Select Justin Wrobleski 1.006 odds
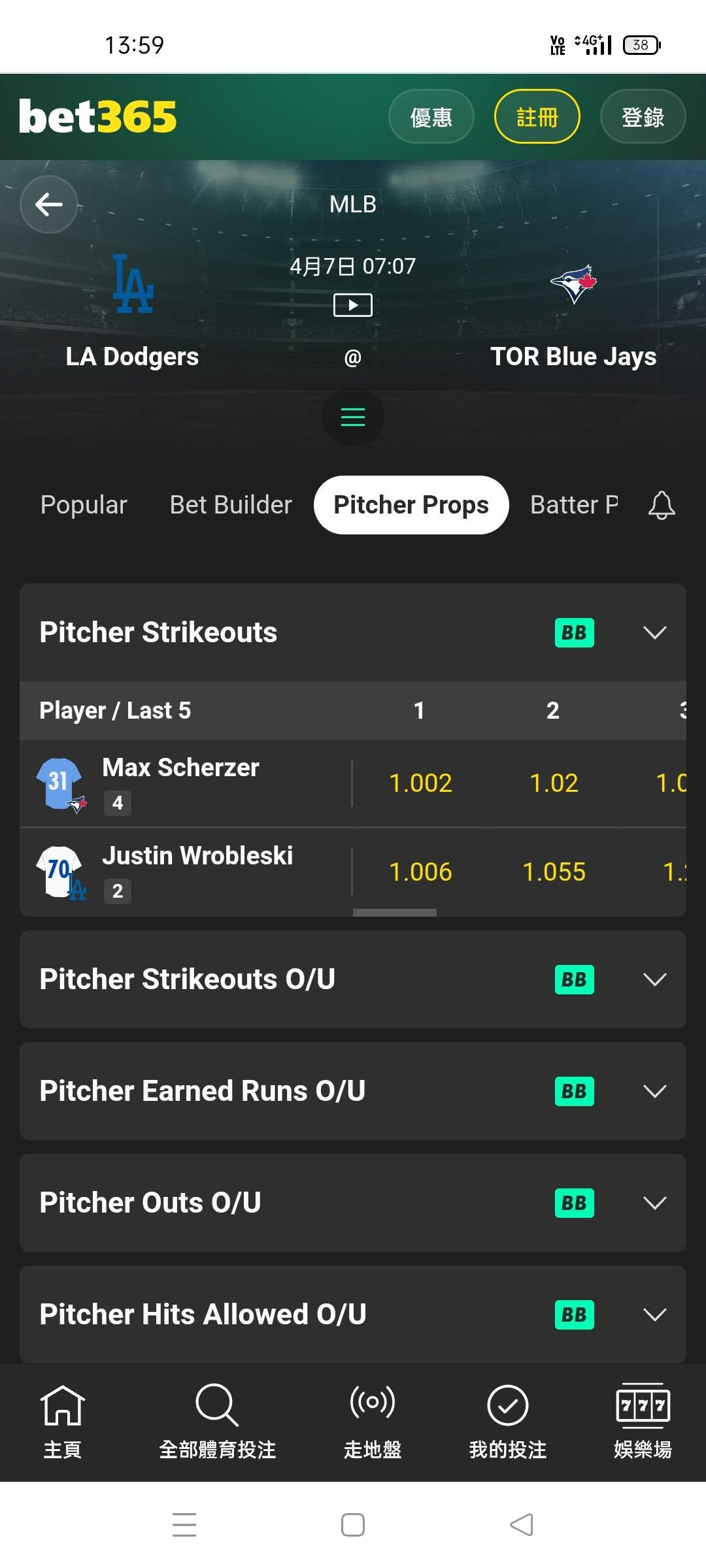Screen dimensions: 706x1568 (x=420, y=872)
